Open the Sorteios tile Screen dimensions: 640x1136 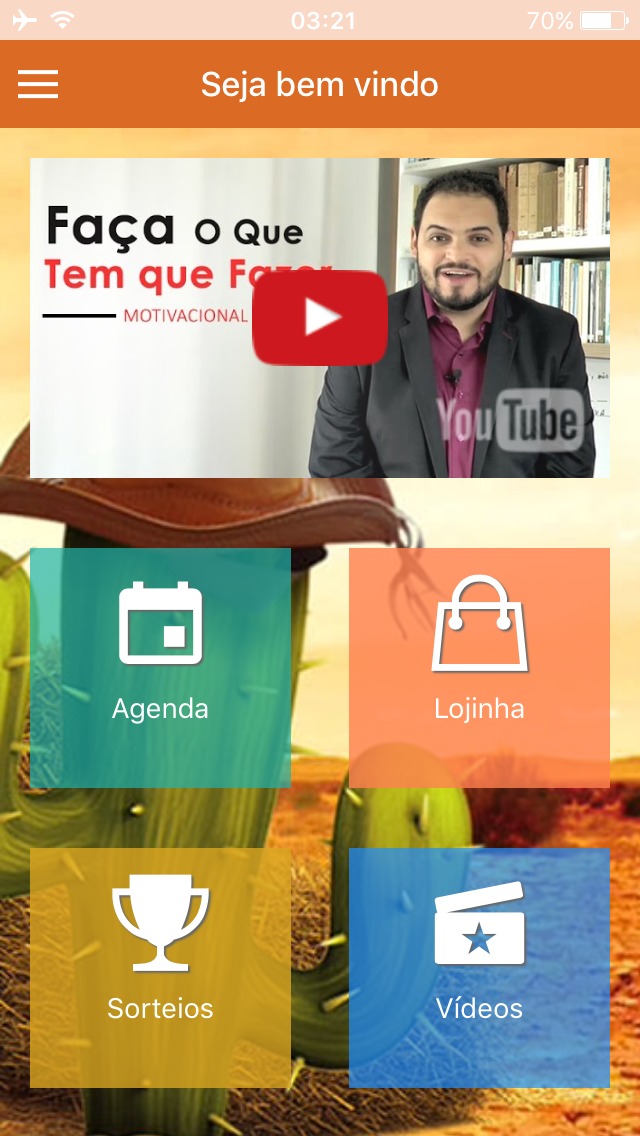[x=160, y=967]
